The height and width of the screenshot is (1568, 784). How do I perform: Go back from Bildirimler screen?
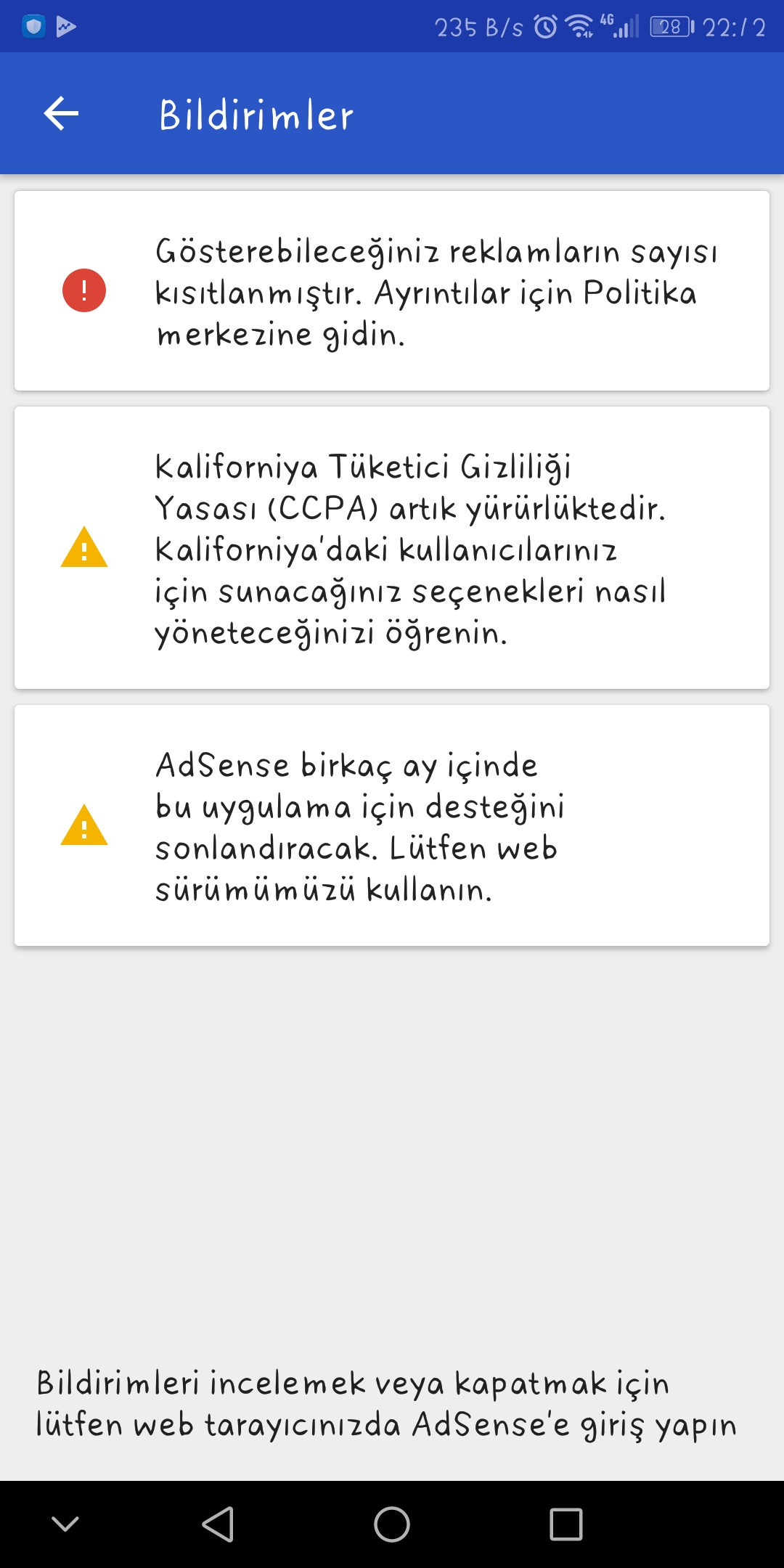pyautogui.click(x=61, y=114)
